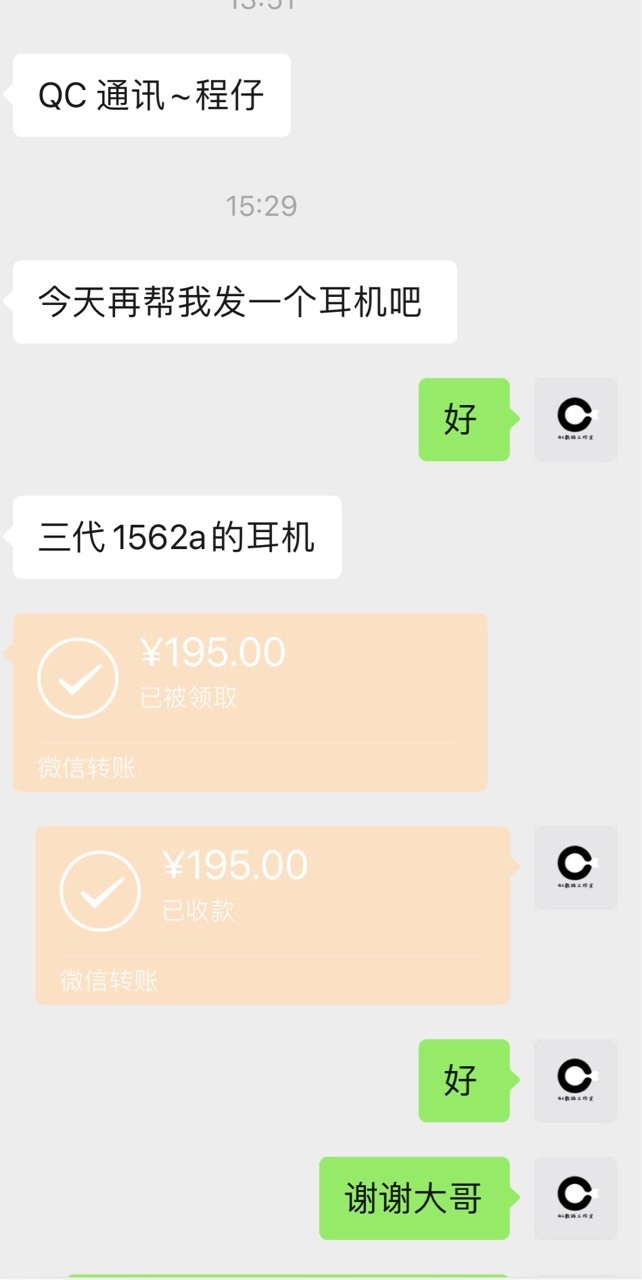Open the sender avatar beside the 已收款 transfer
This screenshot has width=642, height=1280.
tap(575, 867)
